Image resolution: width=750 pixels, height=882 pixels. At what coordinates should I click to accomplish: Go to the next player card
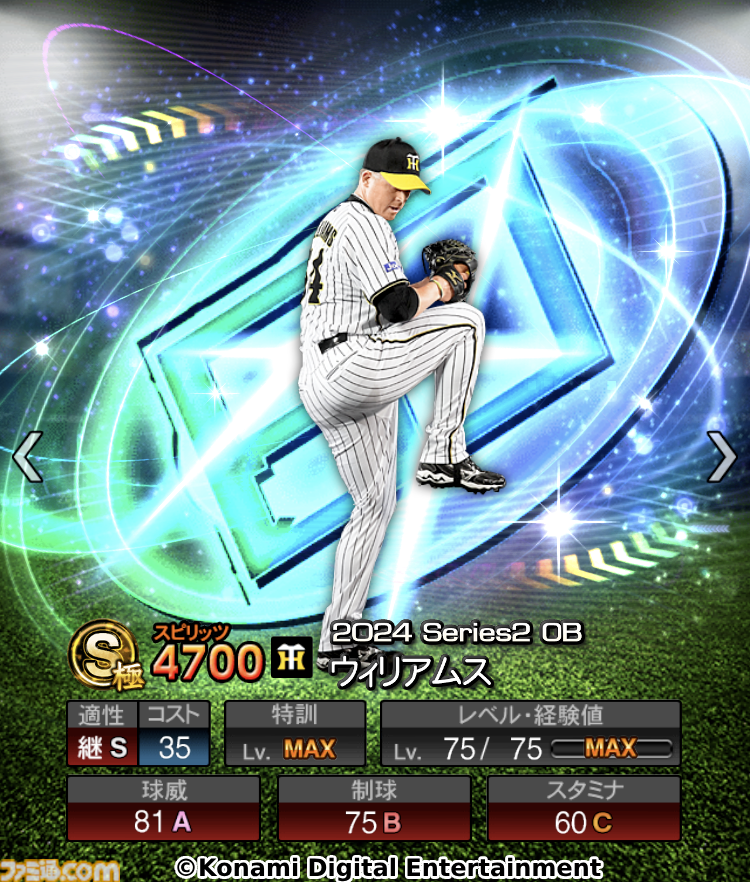coord(722,457)
